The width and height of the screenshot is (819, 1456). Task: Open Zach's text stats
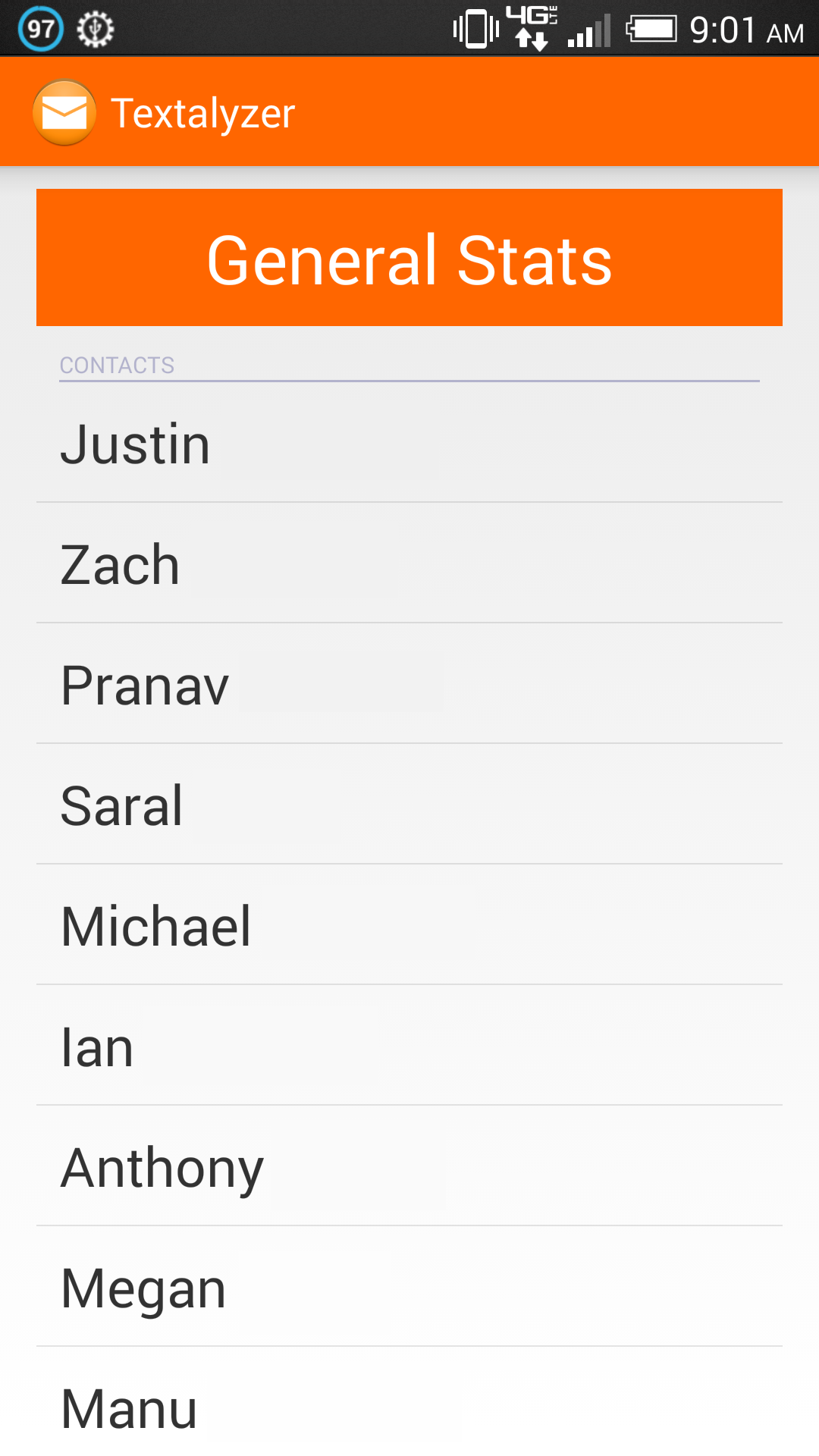[409, 564]
